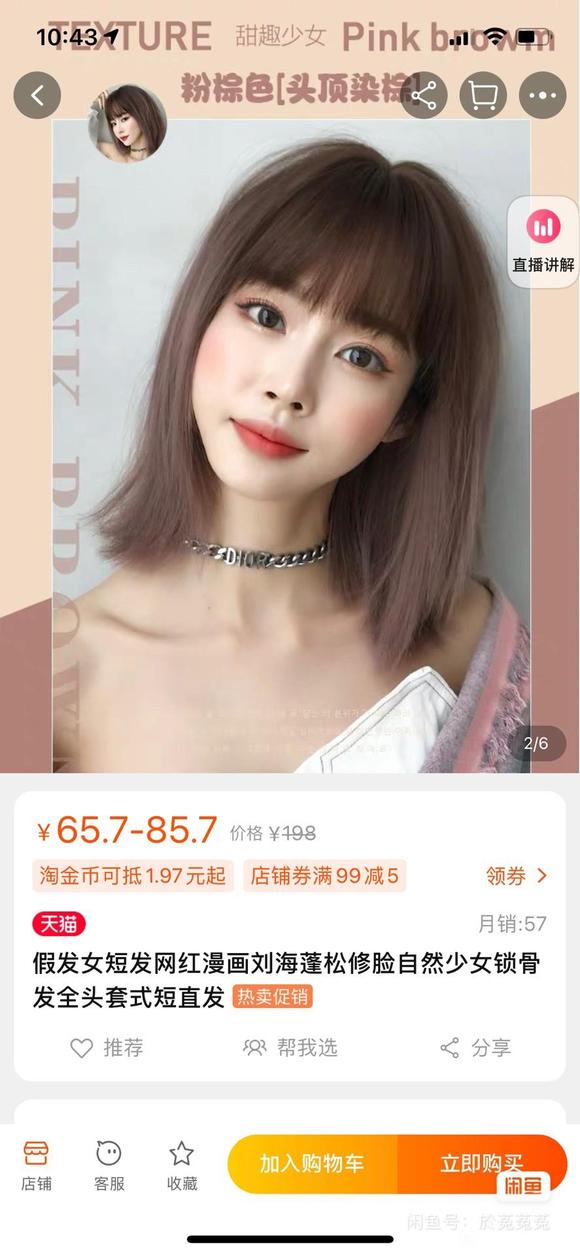Tap 分享 below the product title
This screenshot has height=1255, width=580.
(476, 1047)
